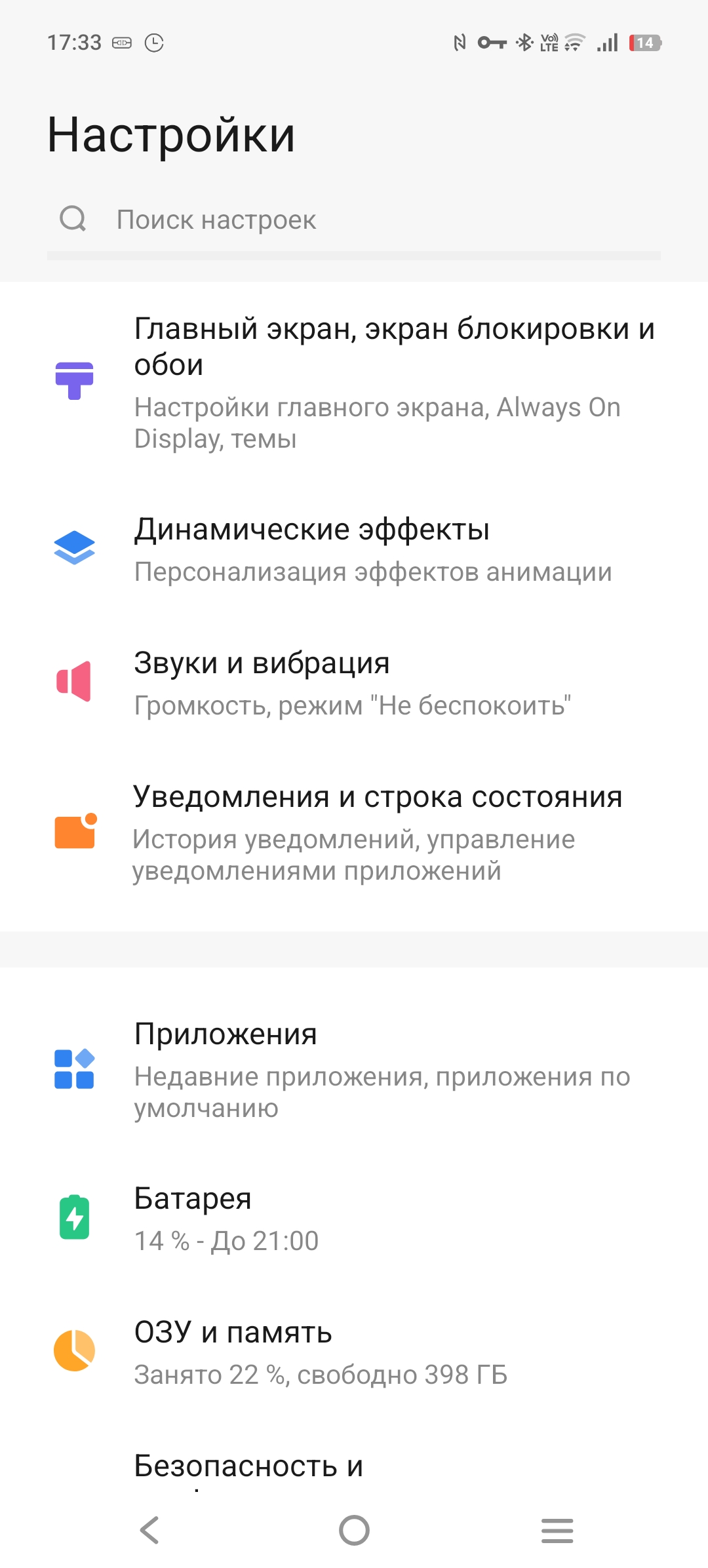Open Уведомления и строка состояния
The height and width of the screenshot is (1568, 708).
pos(354,833)
